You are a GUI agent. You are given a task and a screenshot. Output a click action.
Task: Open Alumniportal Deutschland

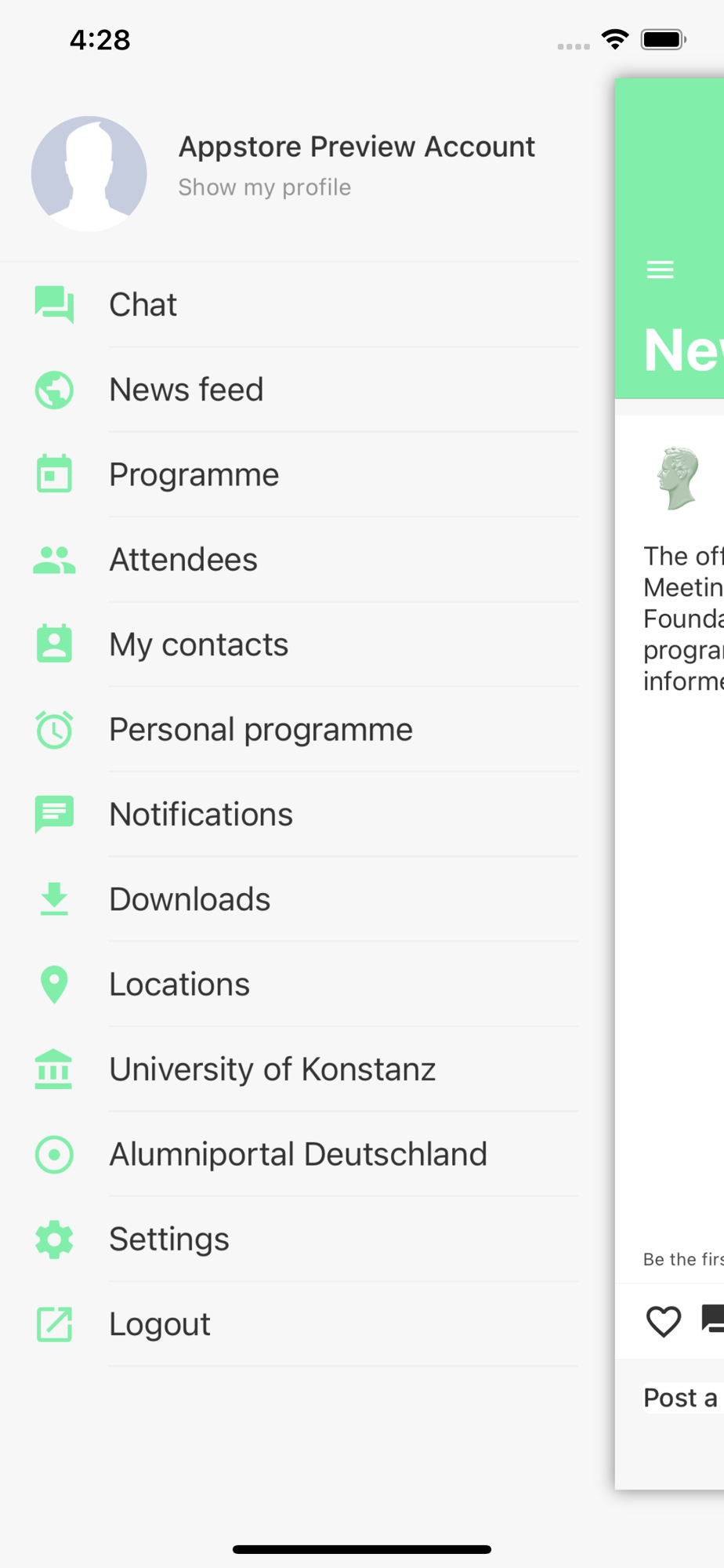click(298, 1155)
